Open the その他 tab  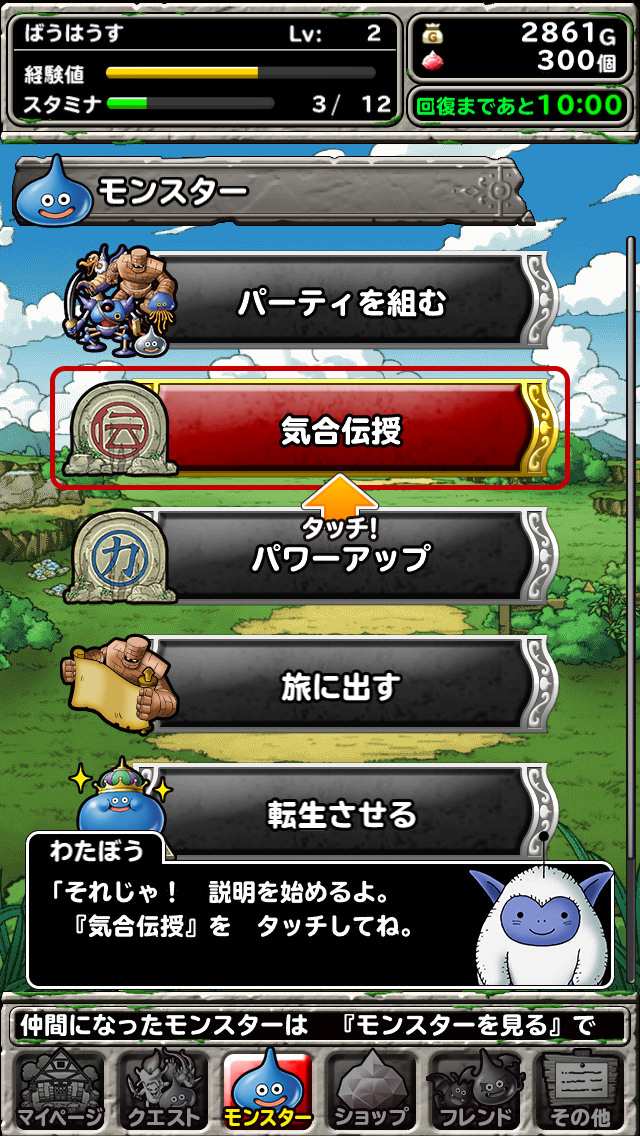[x=582, y=1090]
